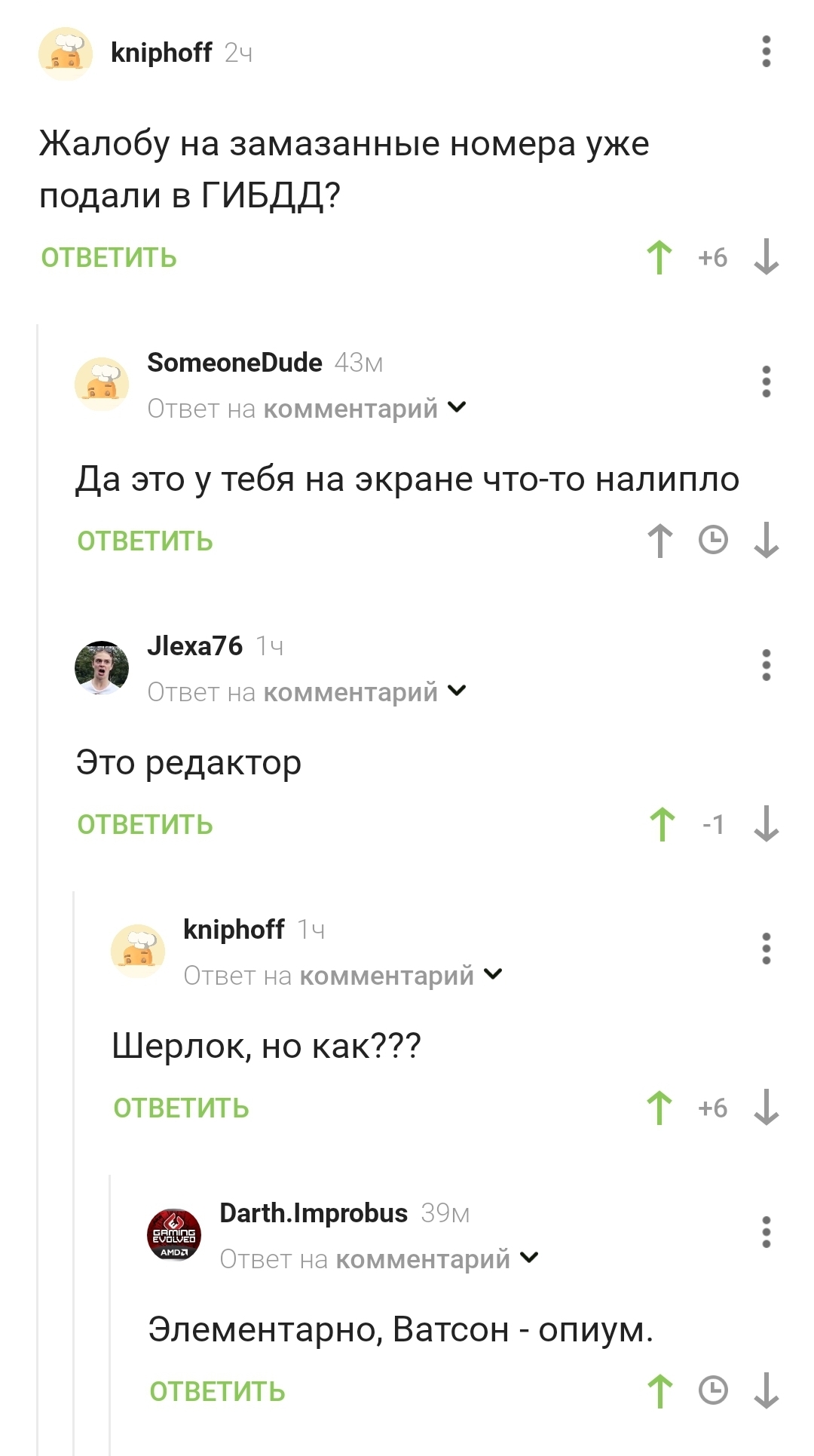The width and height of the screenshot is (814, 1456).
Task: Expand parent comment for Jlexa76's reply
Action: click(x=457, y=691)
